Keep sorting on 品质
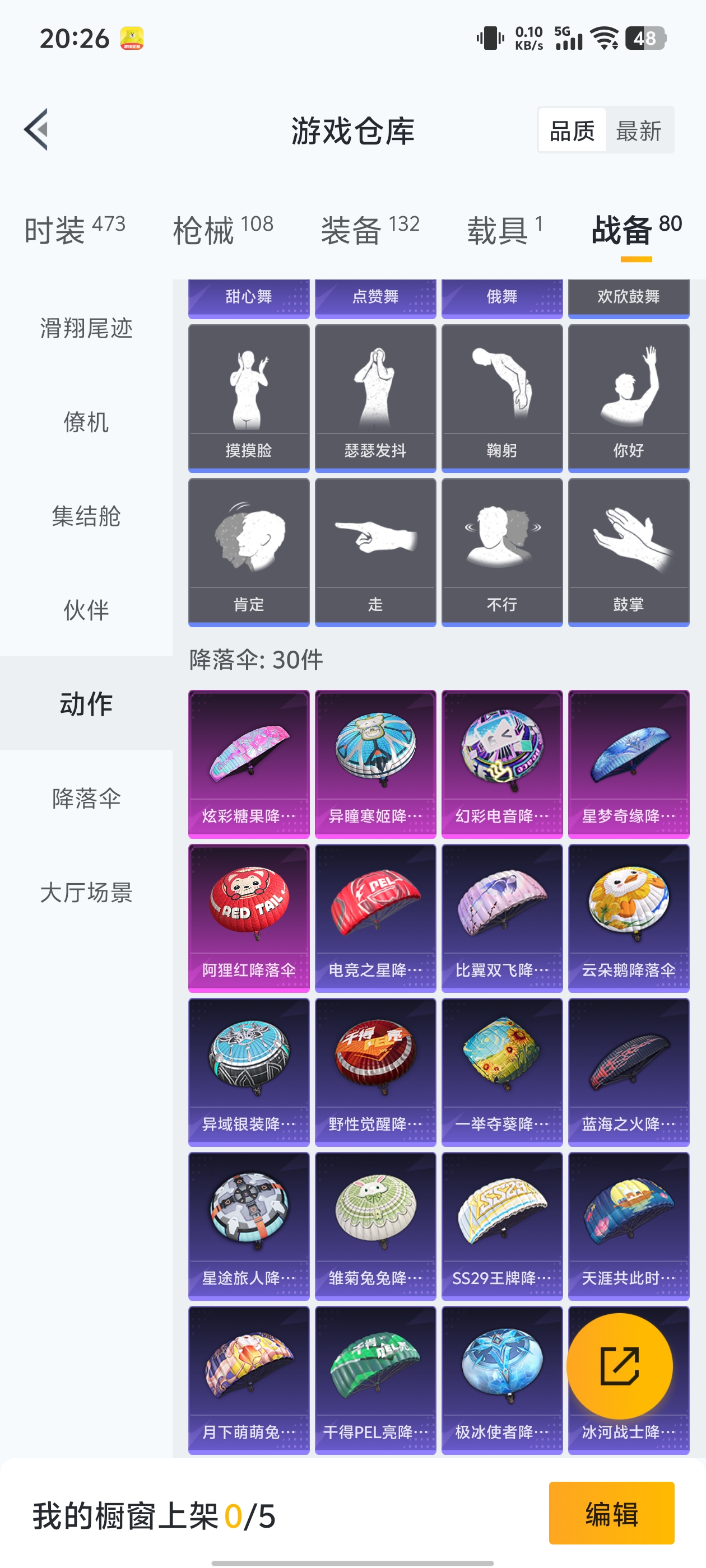This screenshot has height=1568, width=706. pyautogui.click(x=572, y=130)
